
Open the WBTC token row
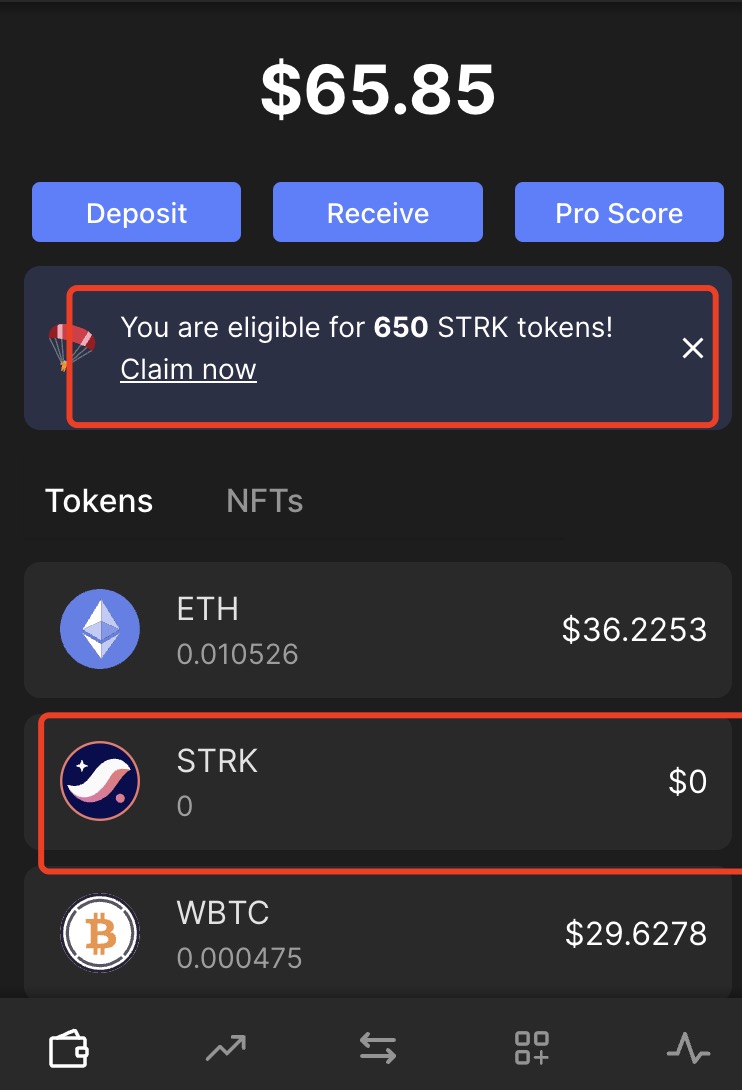[x=378, y=933]
